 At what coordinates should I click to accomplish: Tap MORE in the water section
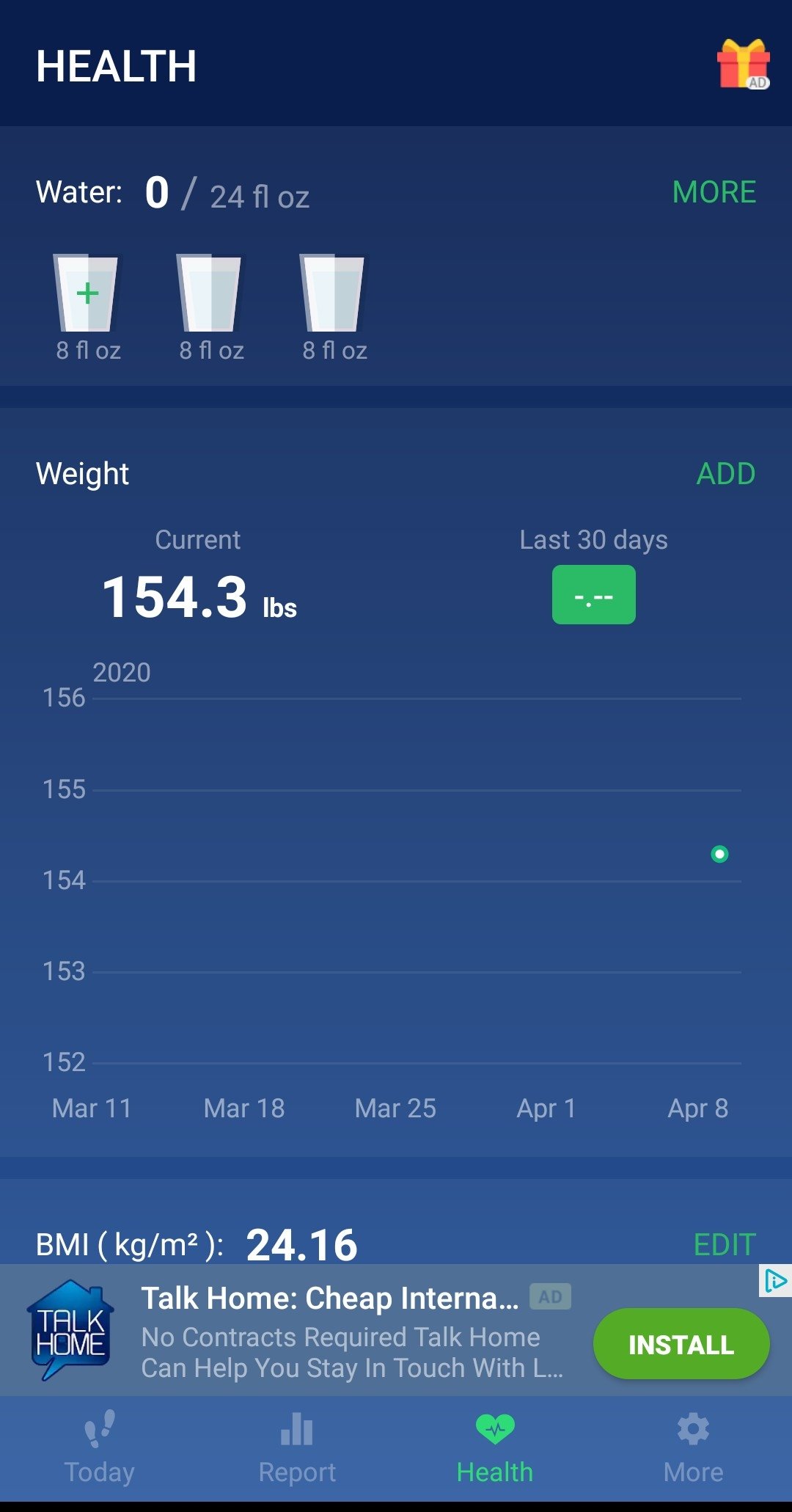714,192
